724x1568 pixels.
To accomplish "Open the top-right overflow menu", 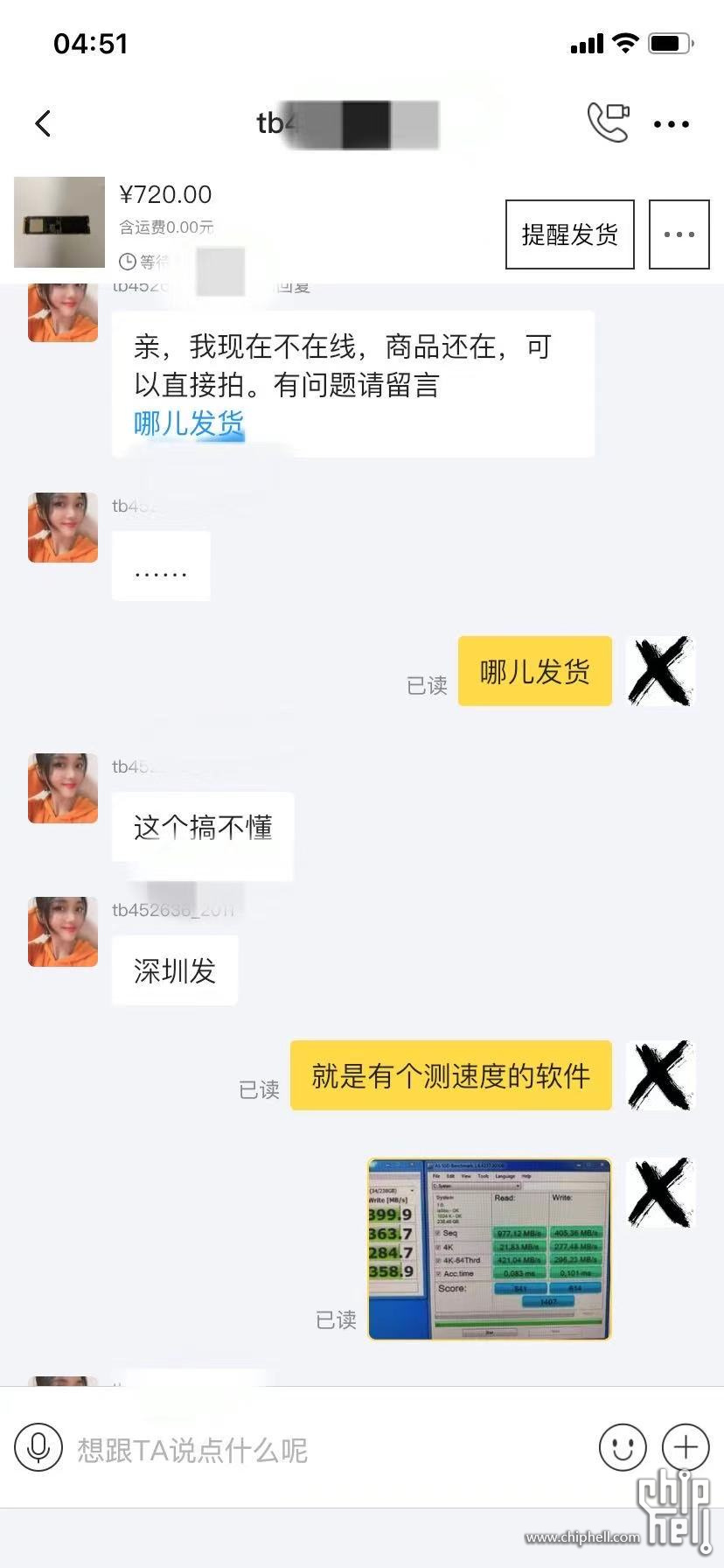I will 672,124.
